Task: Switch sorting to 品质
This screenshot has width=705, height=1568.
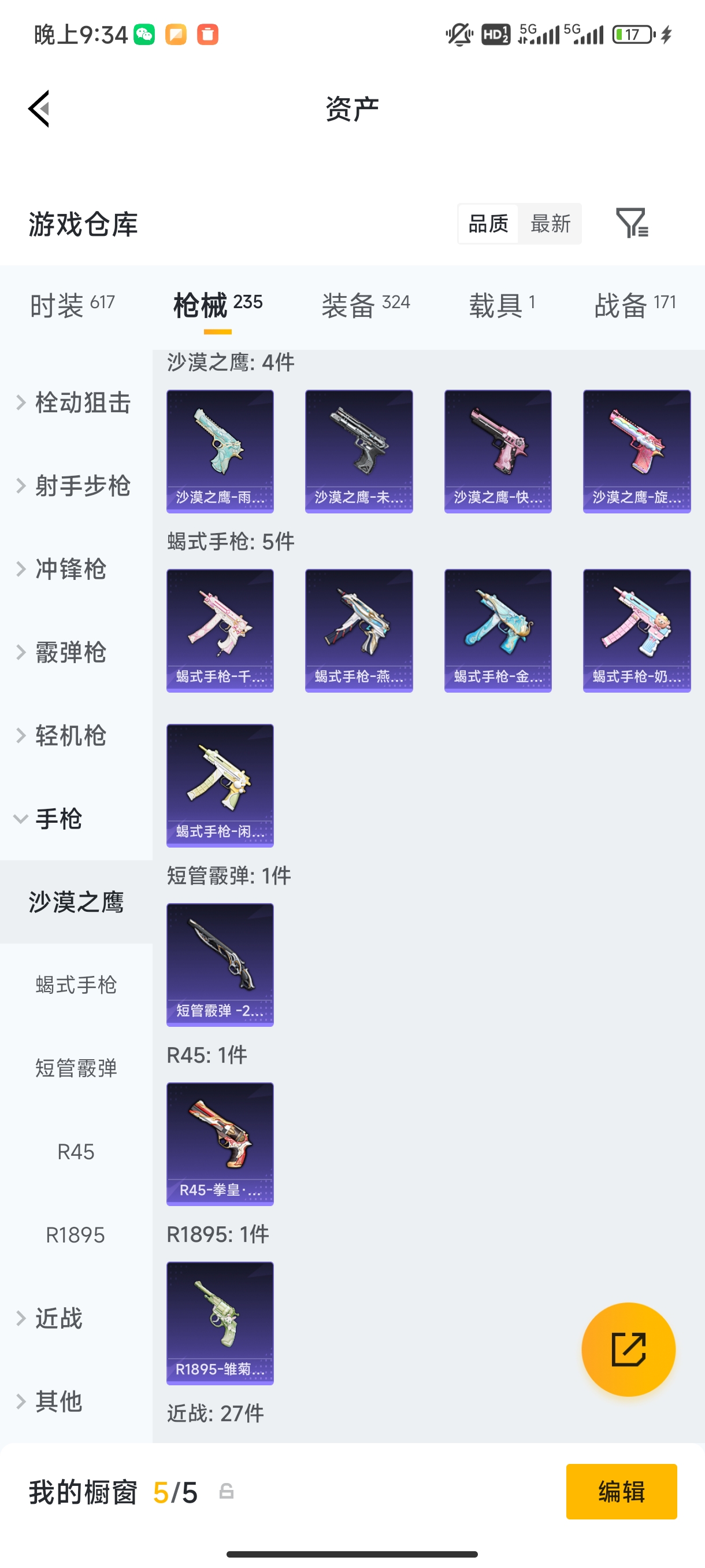Action: pos(487,223)
